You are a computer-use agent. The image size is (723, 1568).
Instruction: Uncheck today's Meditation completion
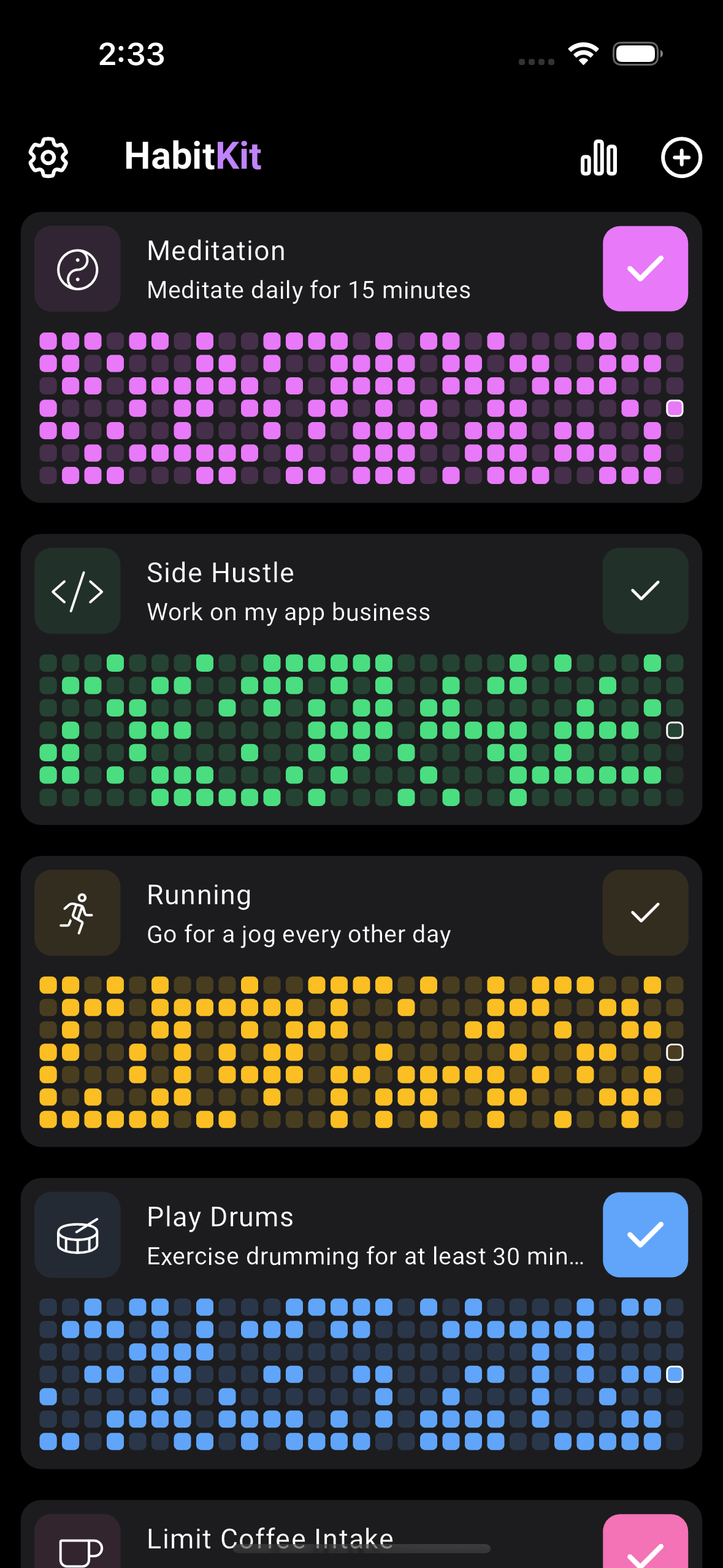645,269
